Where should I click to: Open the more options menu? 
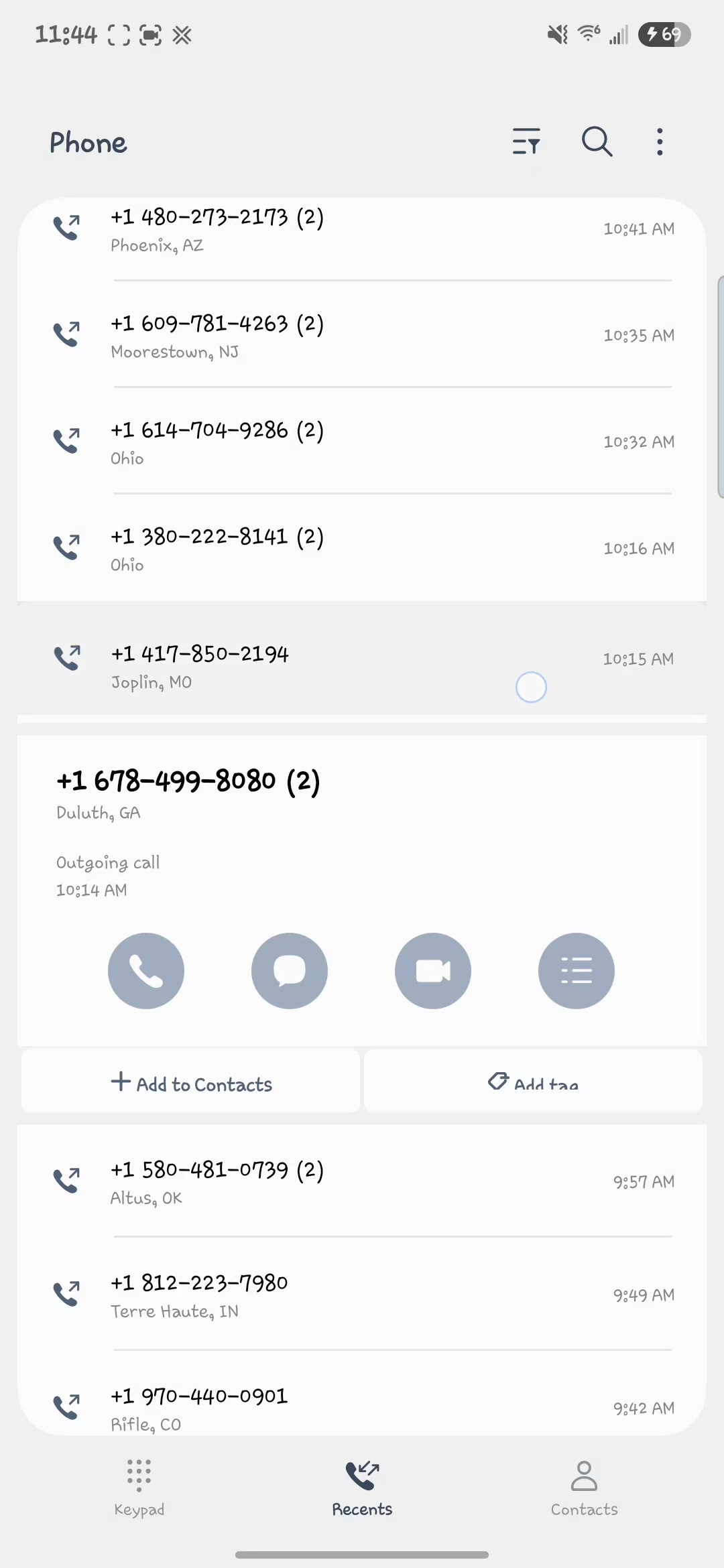660,141
